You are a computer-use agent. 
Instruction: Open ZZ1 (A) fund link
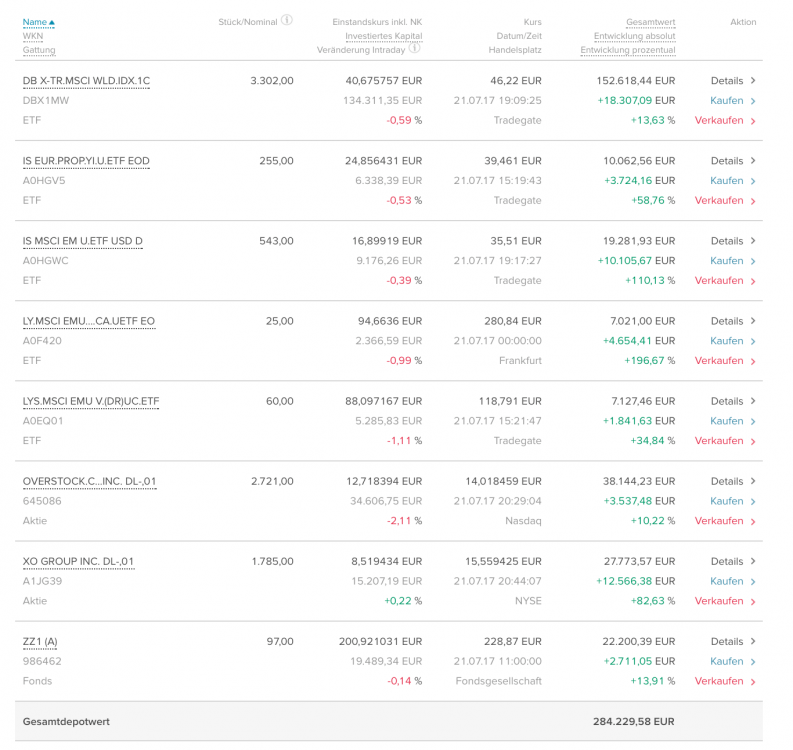(x=40, y=641)
